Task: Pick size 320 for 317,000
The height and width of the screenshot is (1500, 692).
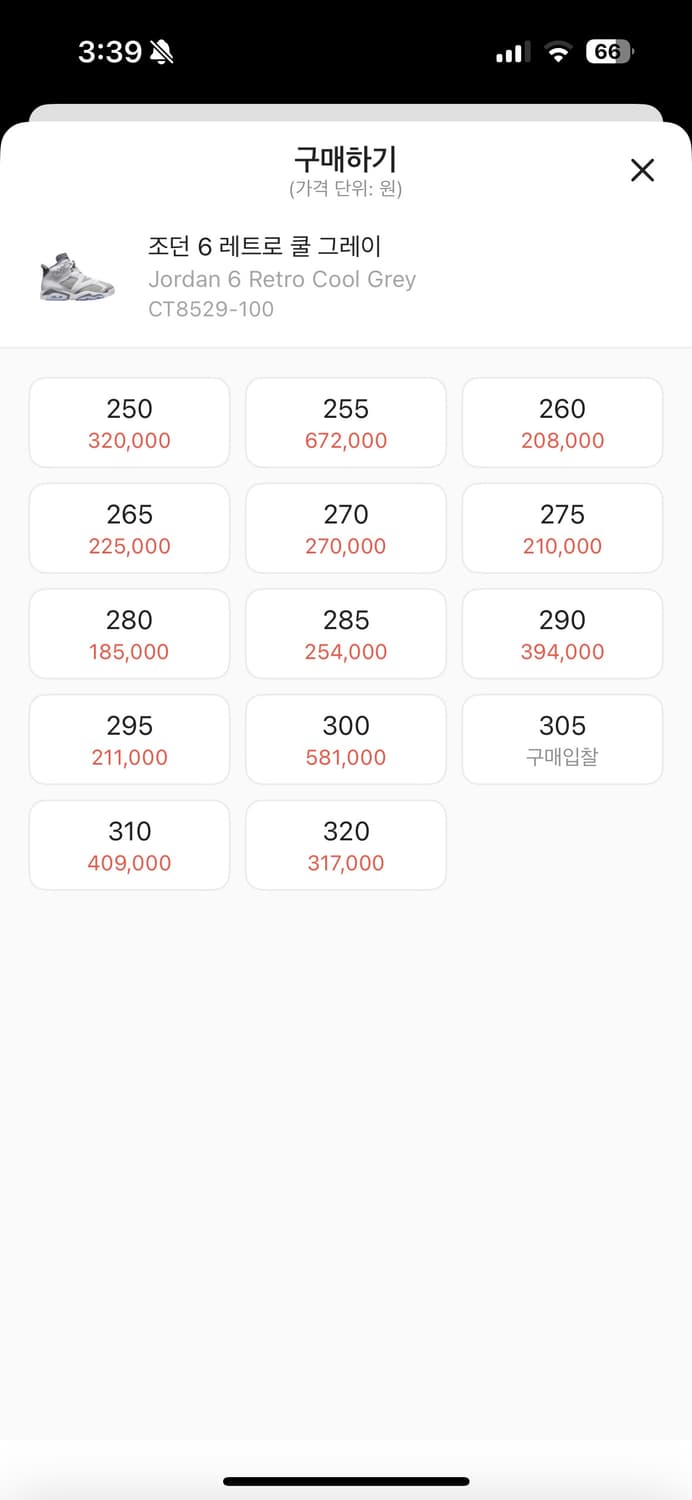Action: tap(346, 845)
